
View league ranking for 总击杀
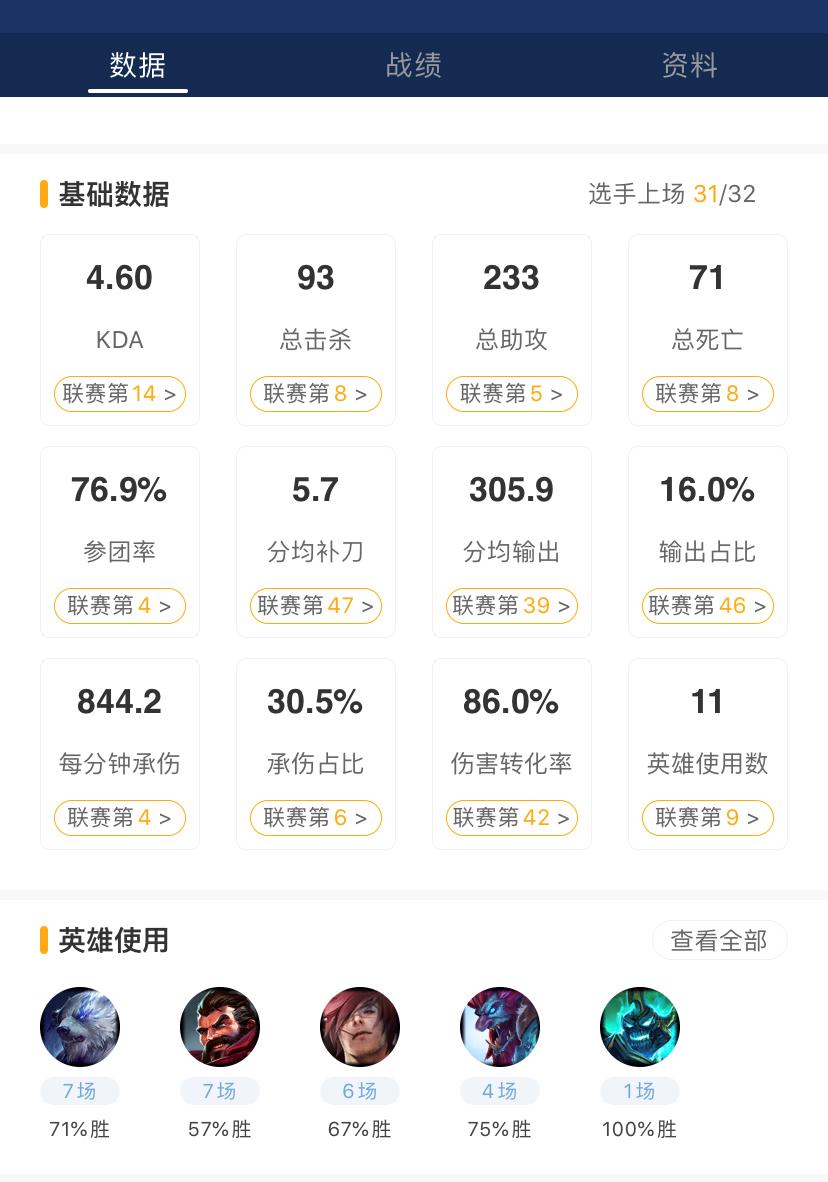pos(316,394)
